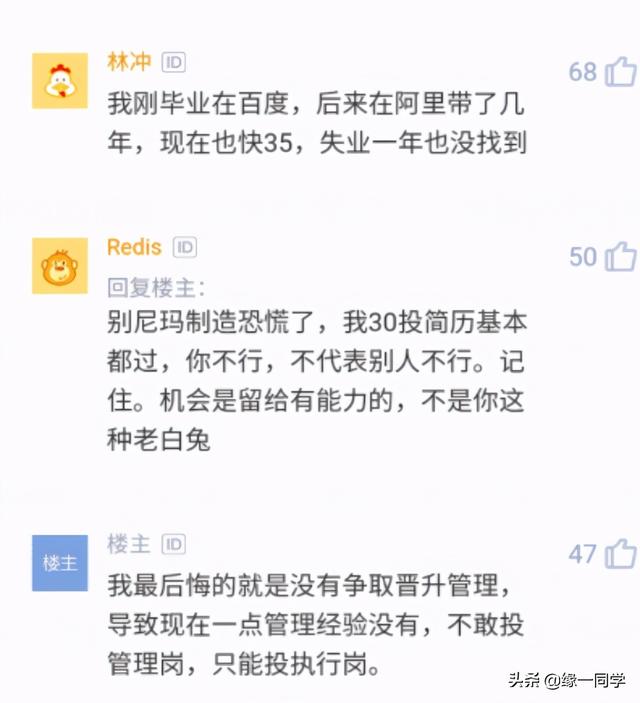640x703 pixels.
Task: Like 林冲's comment
Action: (620, 71)
